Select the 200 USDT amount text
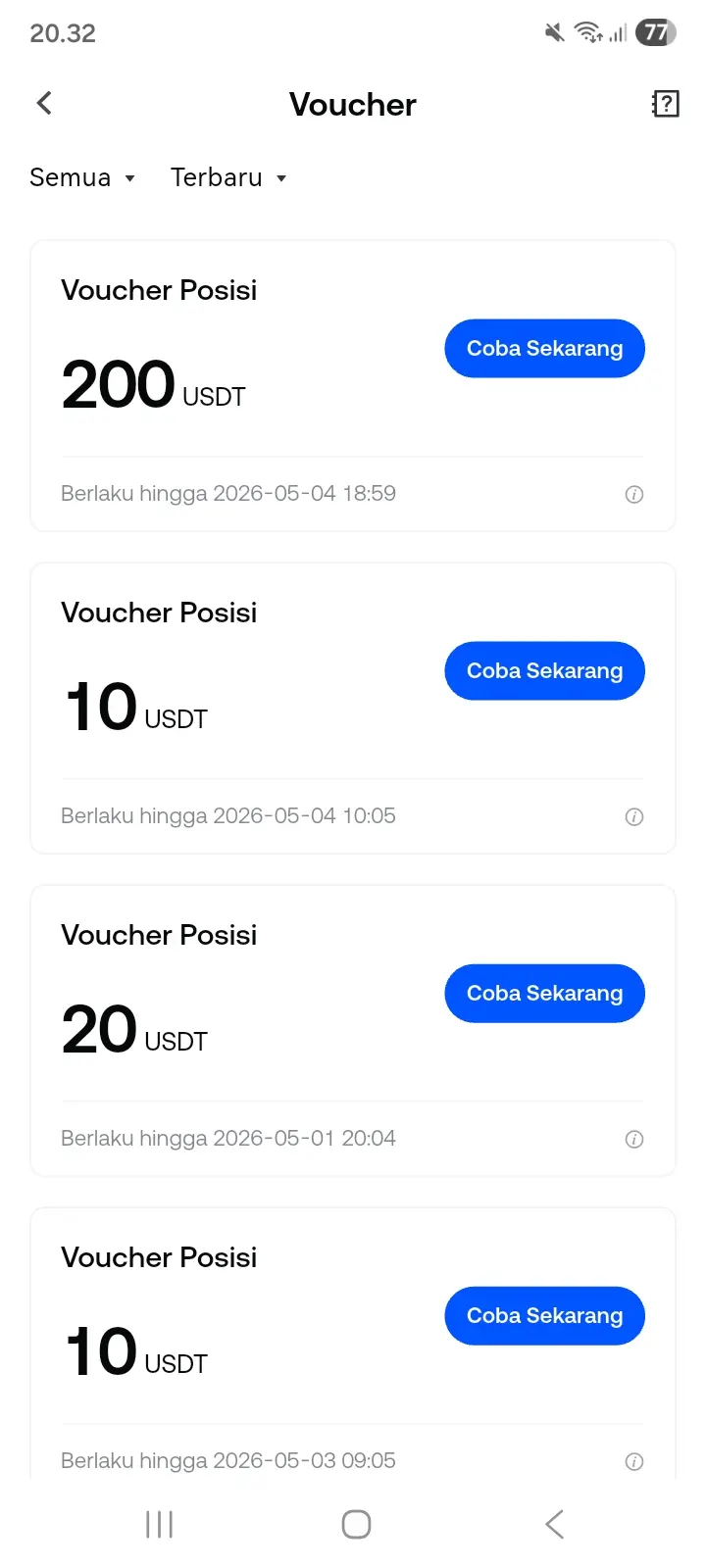Image resolution: width=706 pixels, height=1568 pixels. pos(118,384)
